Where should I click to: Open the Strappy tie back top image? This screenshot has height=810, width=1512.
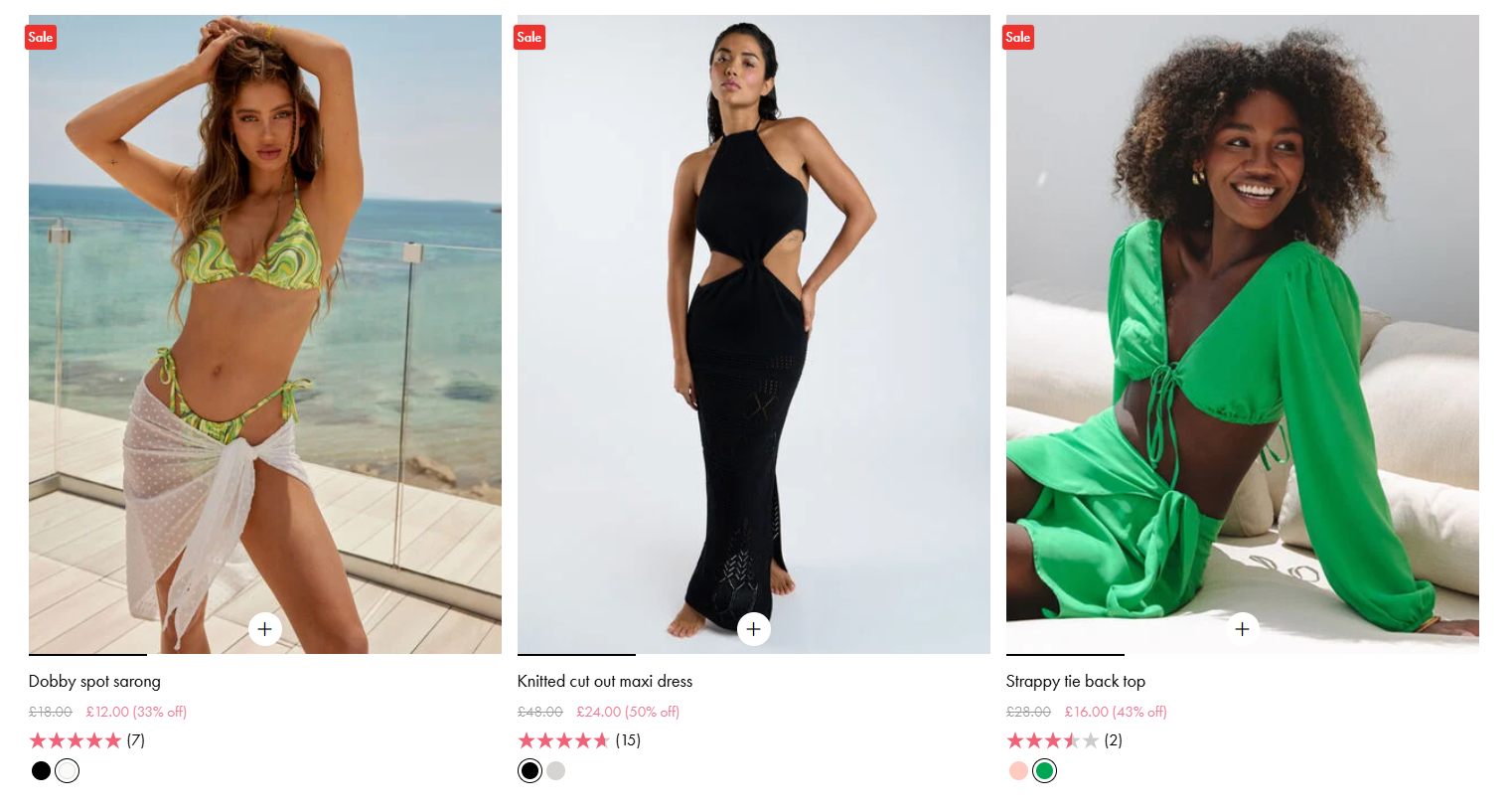click(1242, 333)
